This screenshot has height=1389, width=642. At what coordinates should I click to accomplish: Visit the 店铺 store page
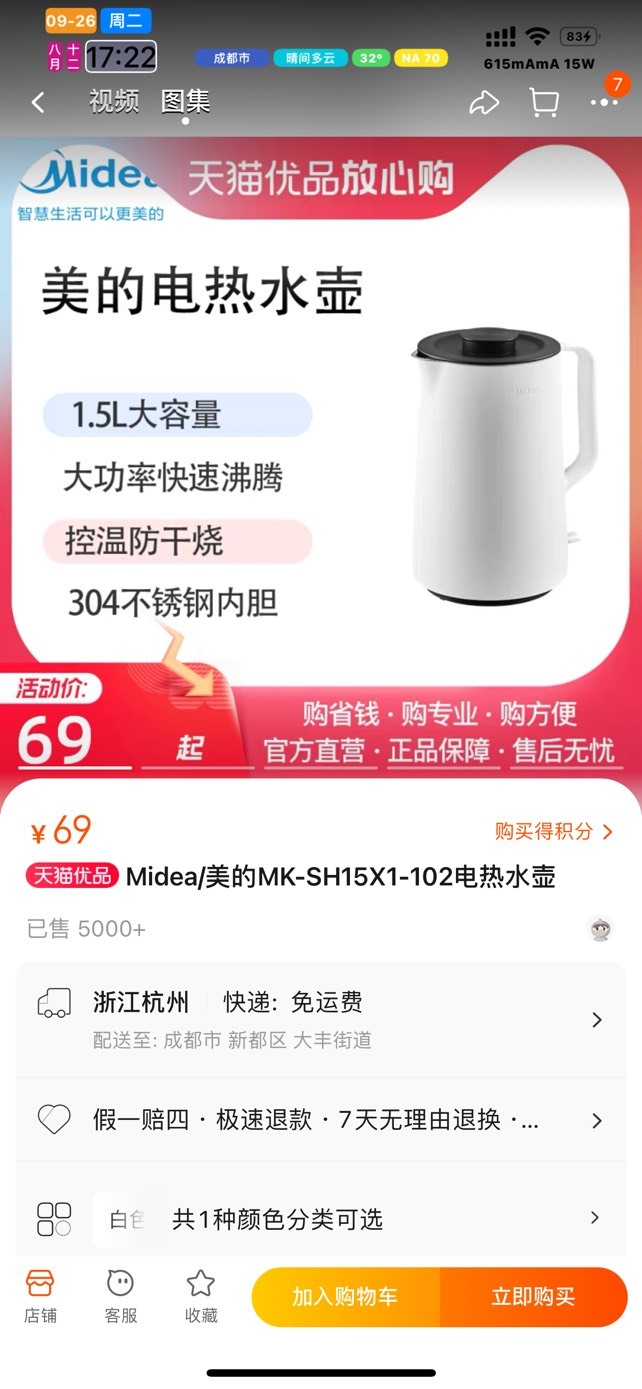click(40, 1297)
